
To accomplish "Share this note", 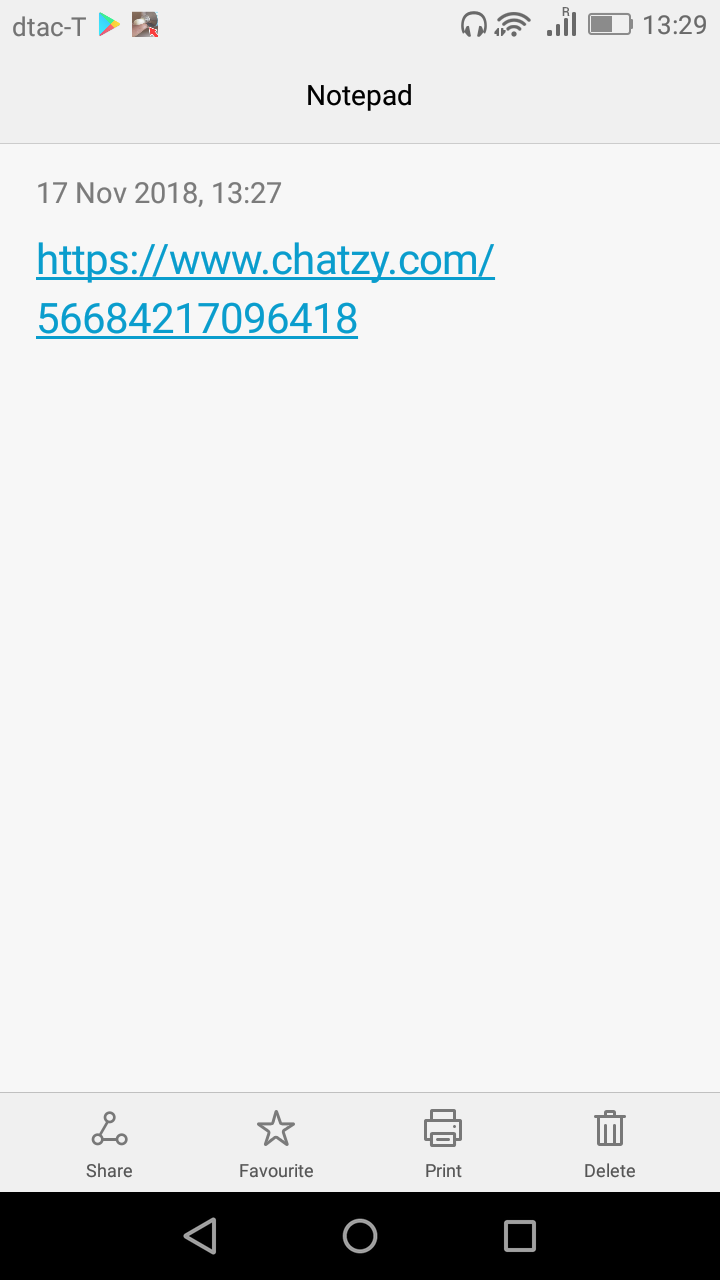I will 109,1144.
